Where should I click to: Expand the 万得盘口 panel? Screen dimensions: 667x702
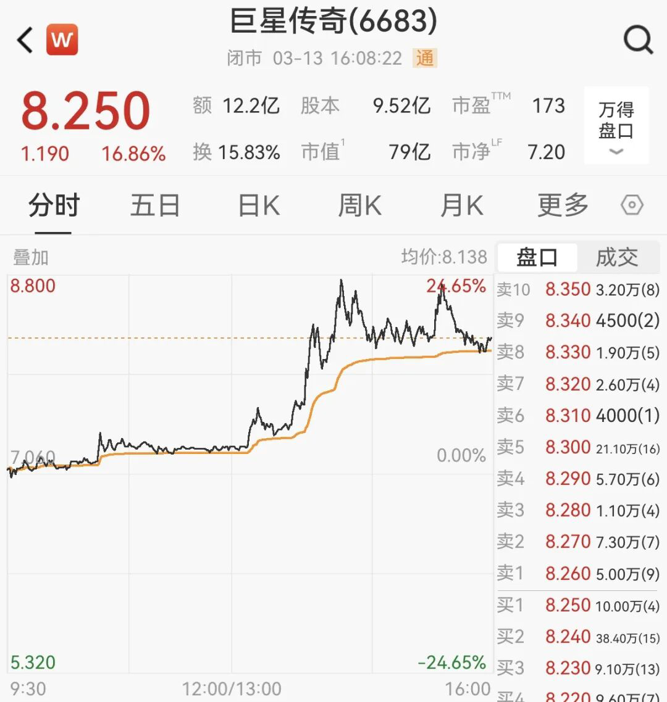click(x=616, y=127)
